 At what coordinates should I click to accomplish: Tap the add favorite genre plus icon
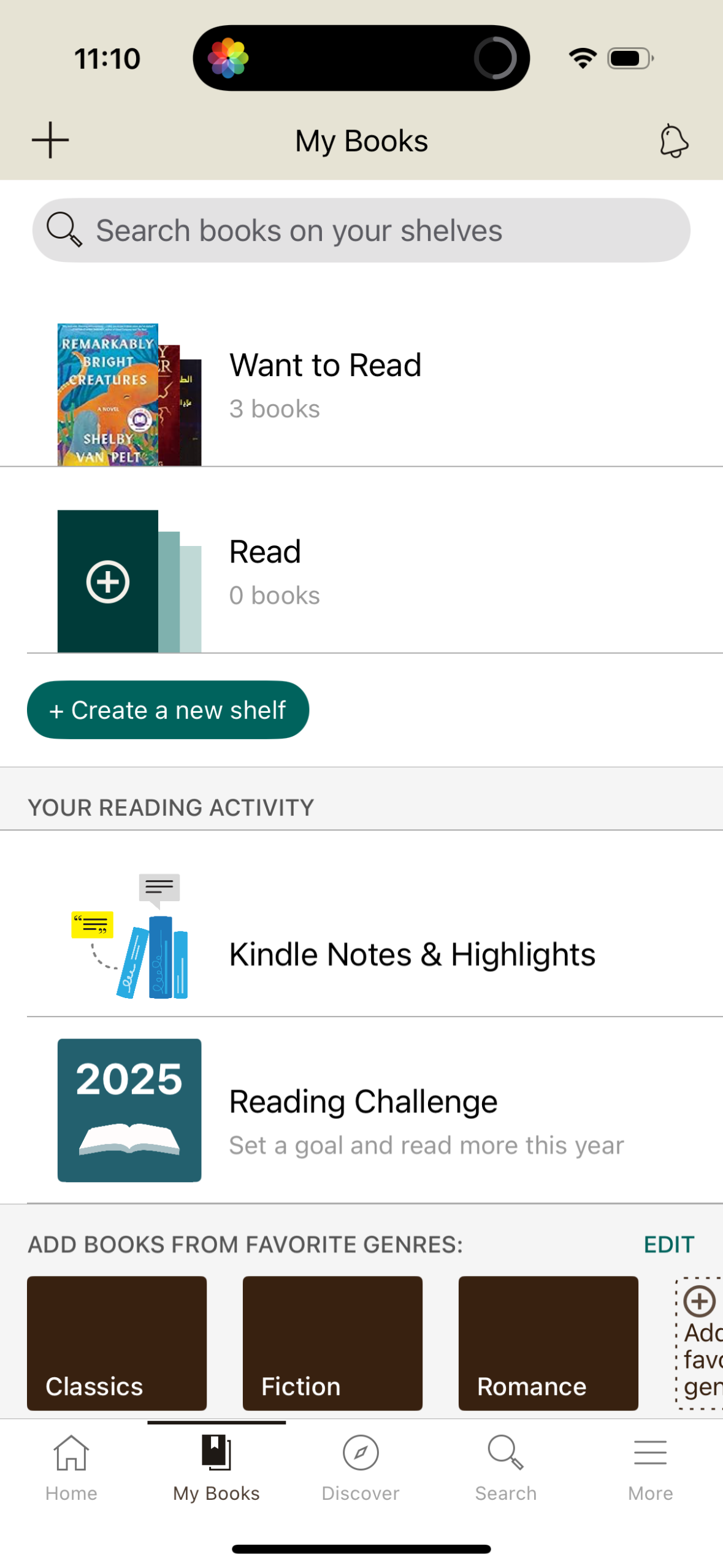[x=698, y=1301]
